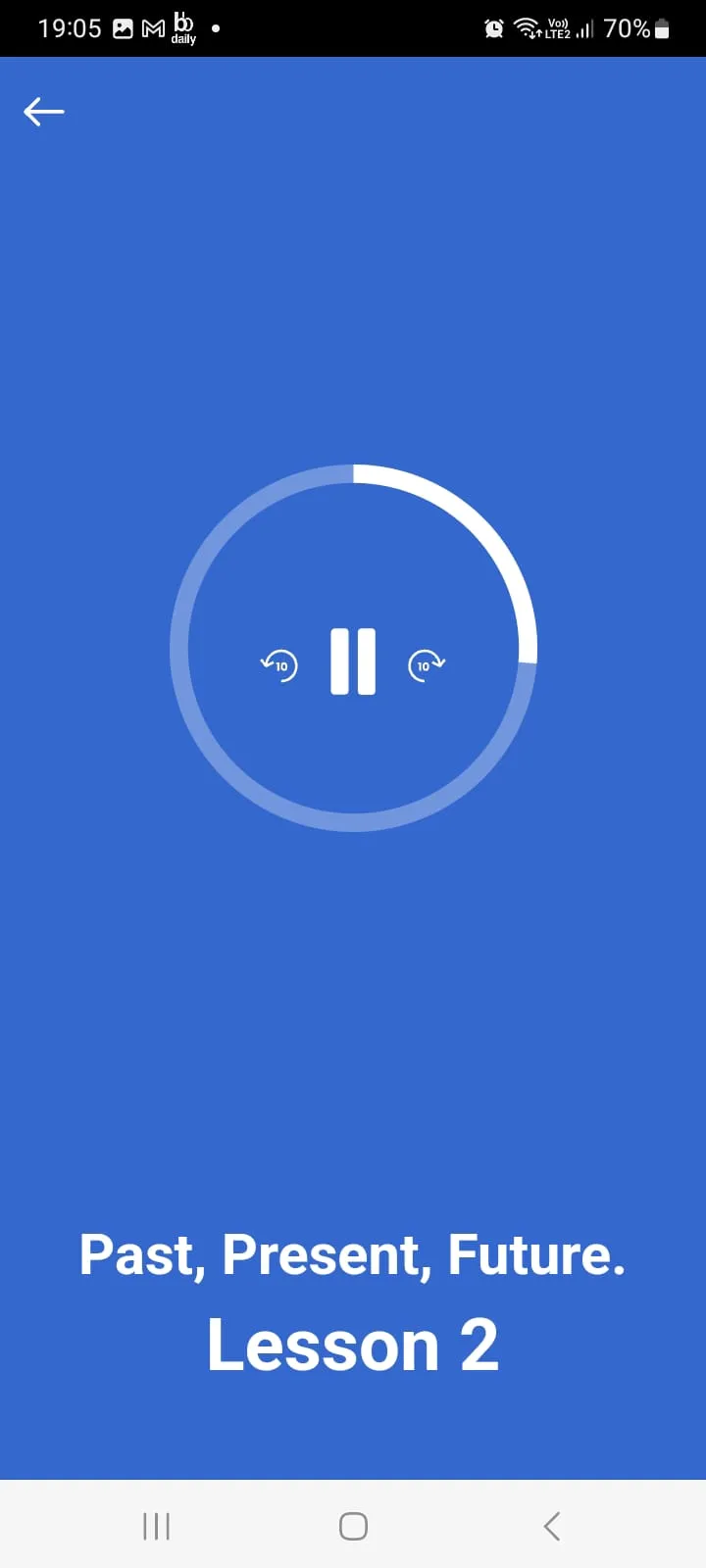
Task: Open recent apps from navigation bar
Action: coord(156,1526)
